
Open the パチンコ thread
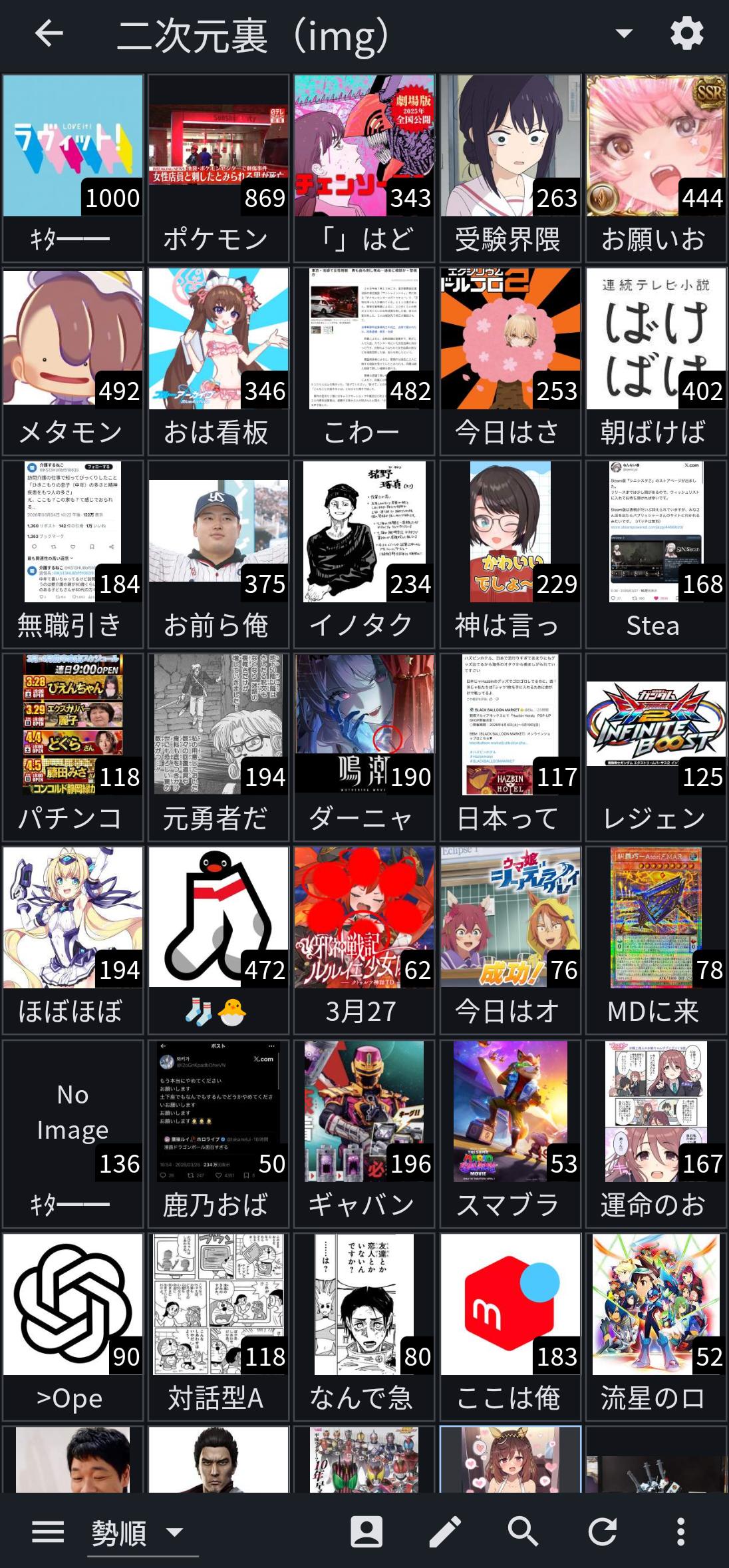click(x=73, y=747)
